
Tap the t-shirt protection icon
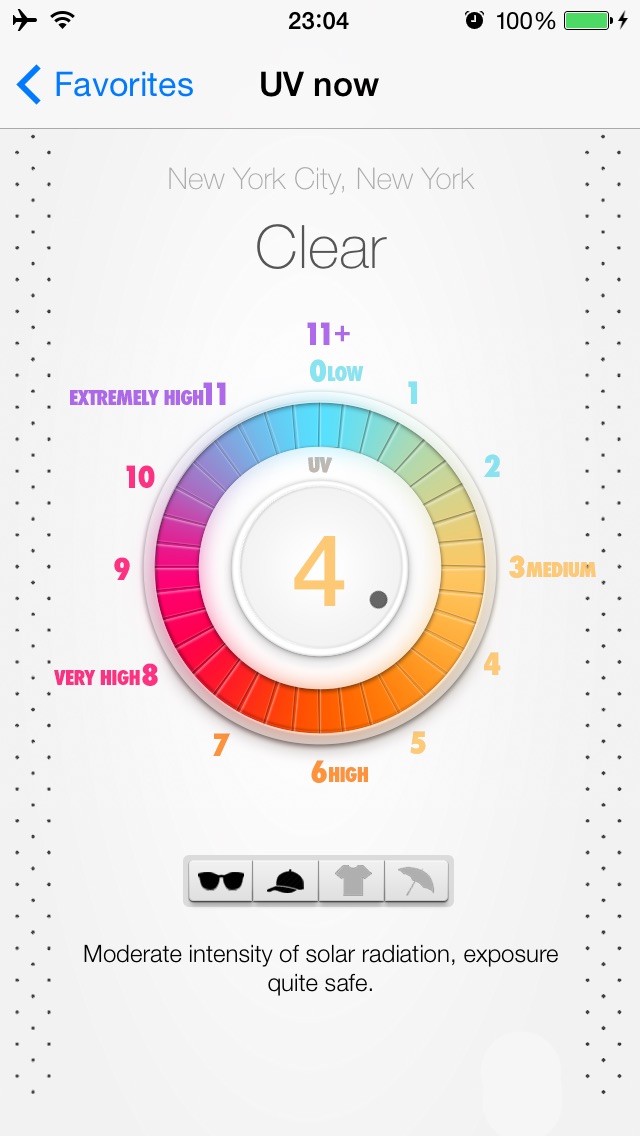tap(352, 881)
